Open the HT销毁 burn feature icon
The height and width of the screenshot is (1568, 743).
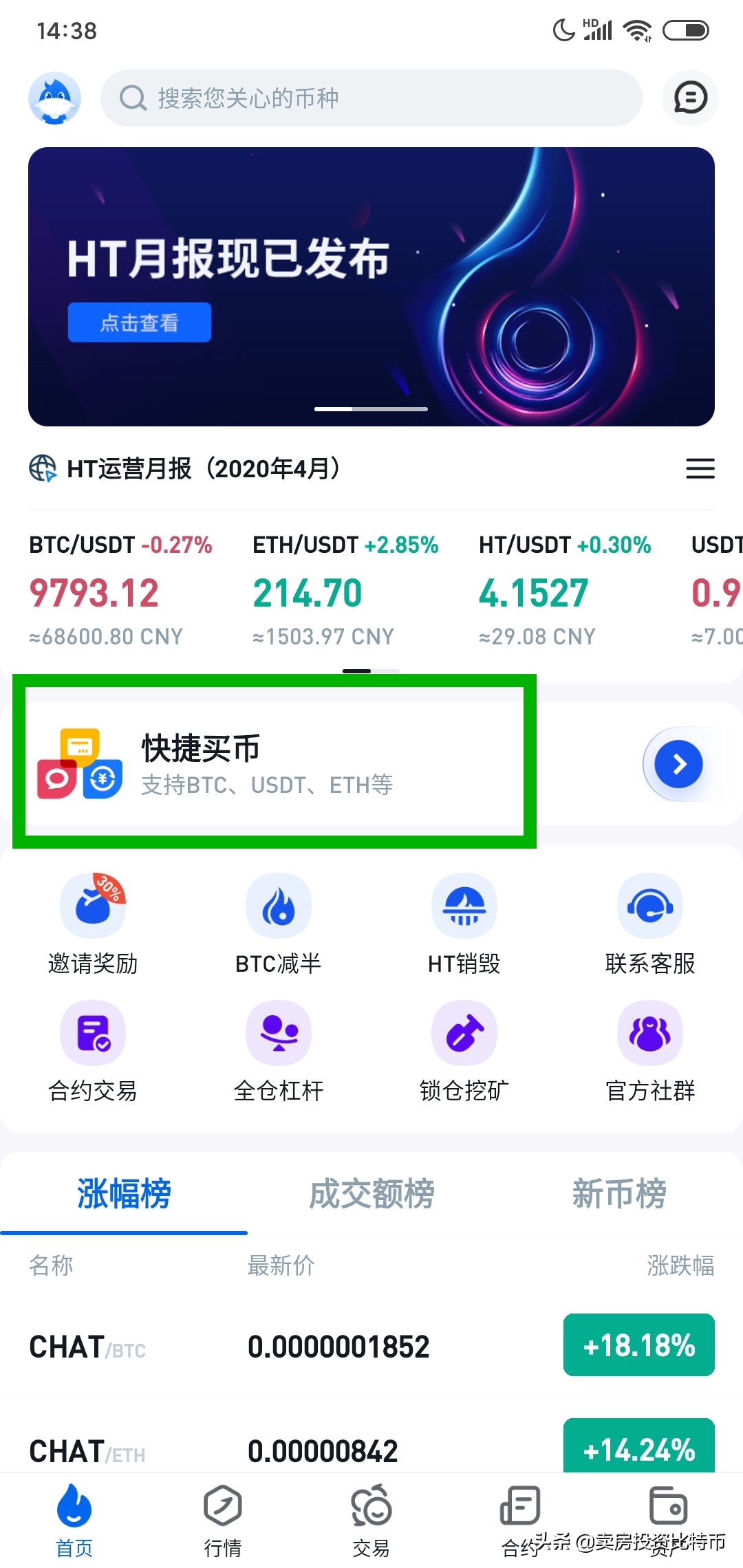pyautogui.click(x=464, y=906)
